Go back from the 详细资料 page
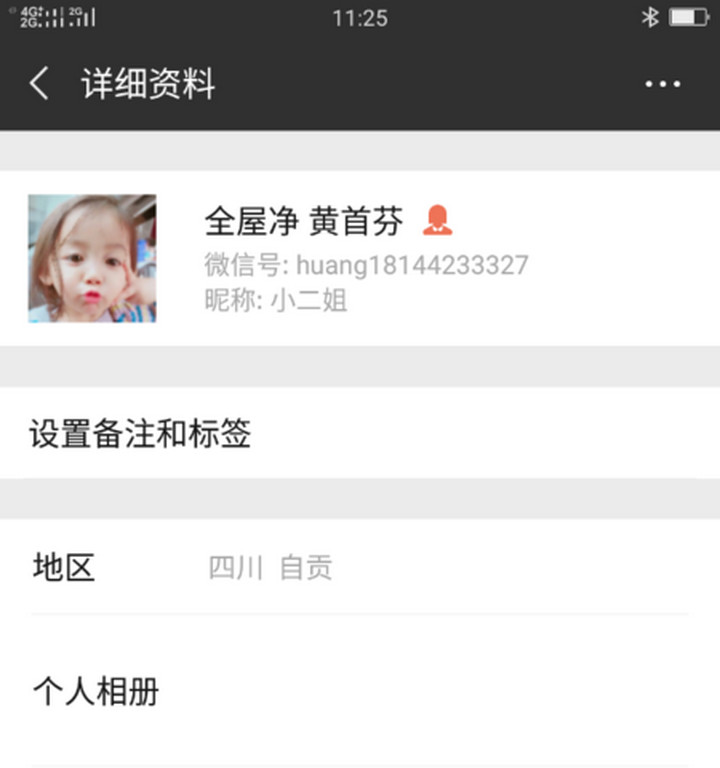720x768 pixels. (x=39, y=84)
